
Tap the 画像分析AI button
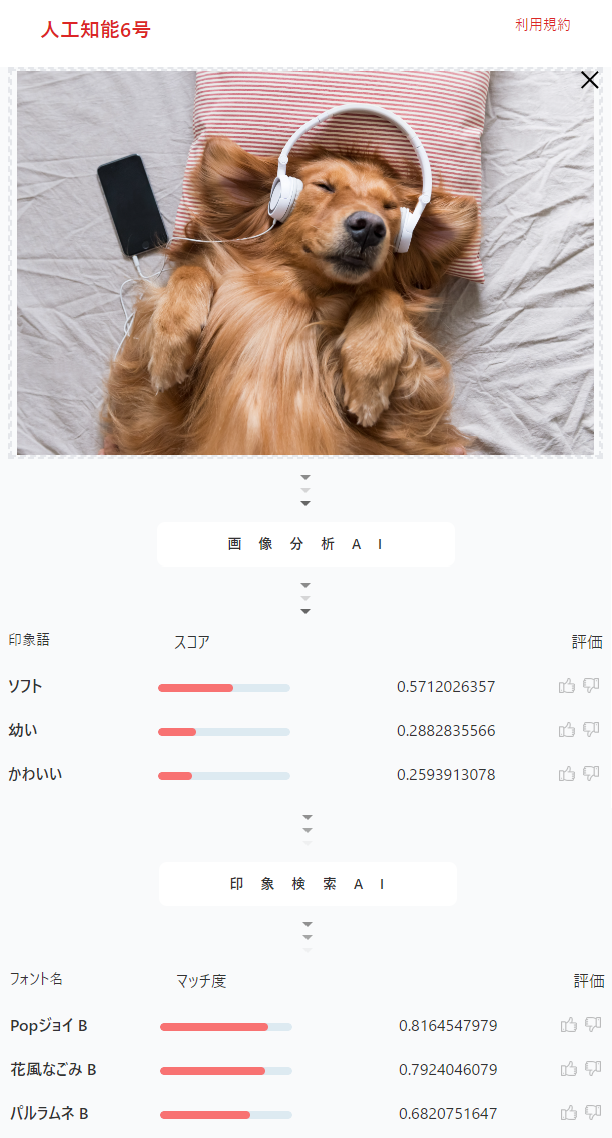pyautogui.click(x=305, y=544)
